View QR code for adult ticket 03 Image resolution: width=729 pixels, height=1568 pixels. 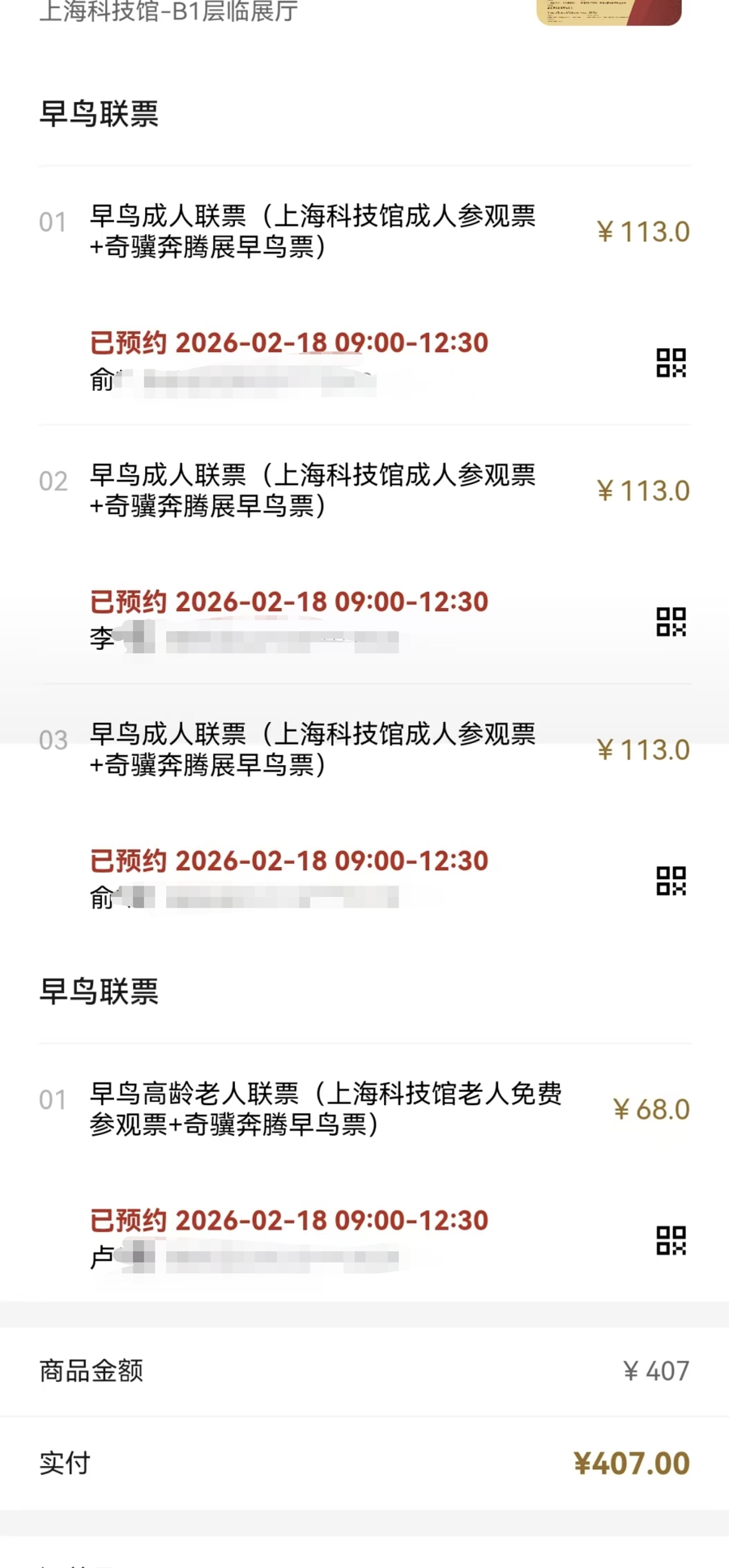671,881
